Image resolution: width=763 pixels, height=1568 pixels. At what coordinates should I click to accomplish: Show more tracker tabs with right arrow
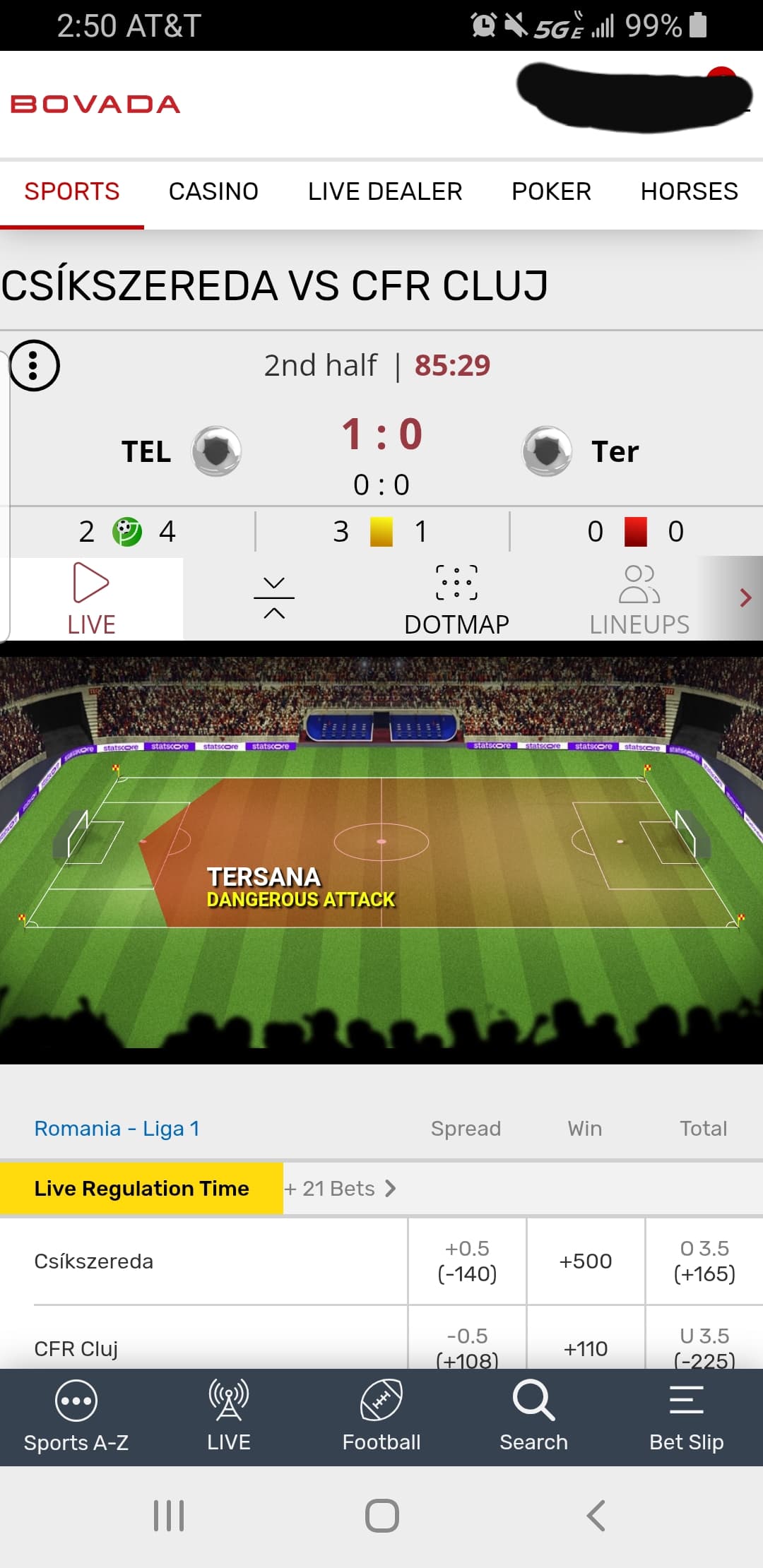[x=744, y=598]
